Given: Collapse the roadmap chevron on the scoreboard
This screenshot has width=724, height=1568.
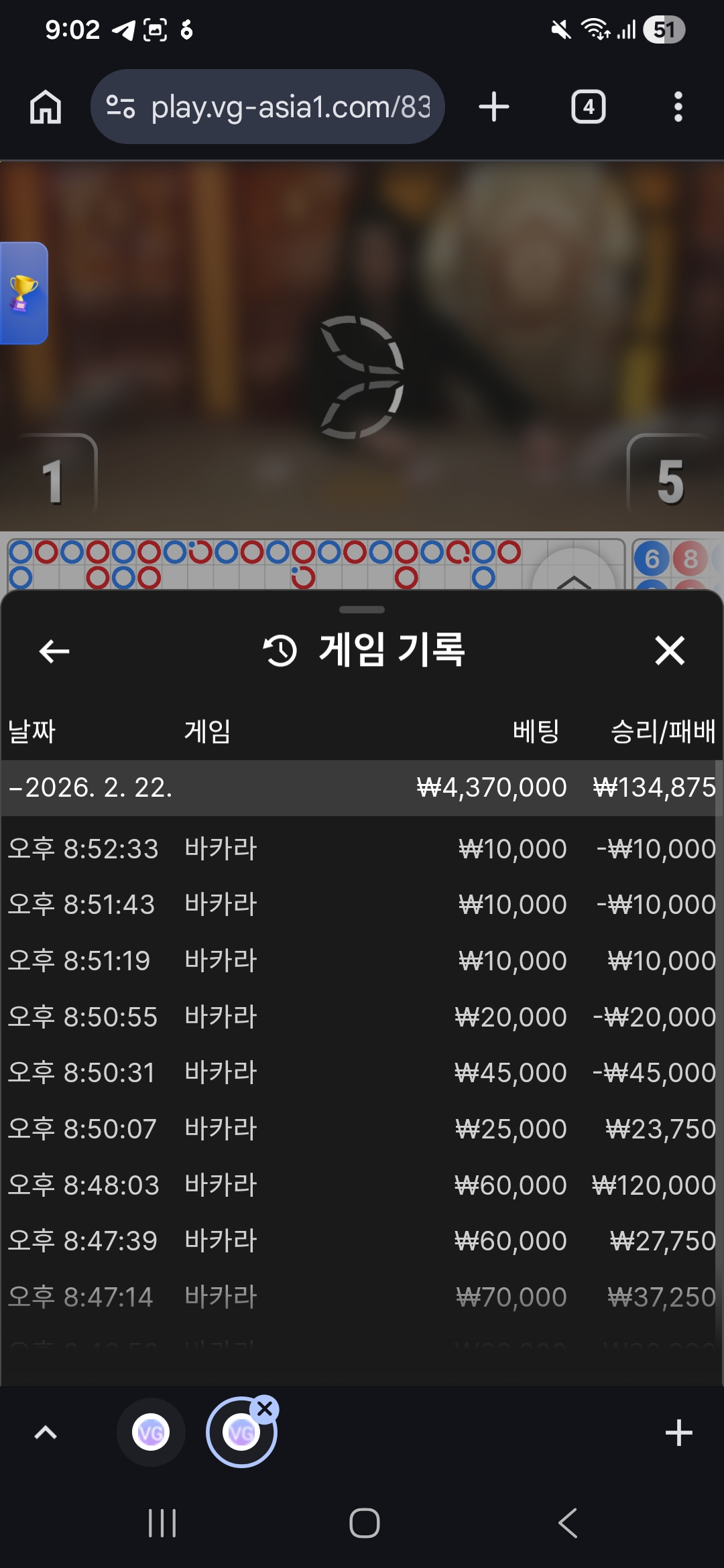Looking at the screenshot, I should click(x=575, y=582).
